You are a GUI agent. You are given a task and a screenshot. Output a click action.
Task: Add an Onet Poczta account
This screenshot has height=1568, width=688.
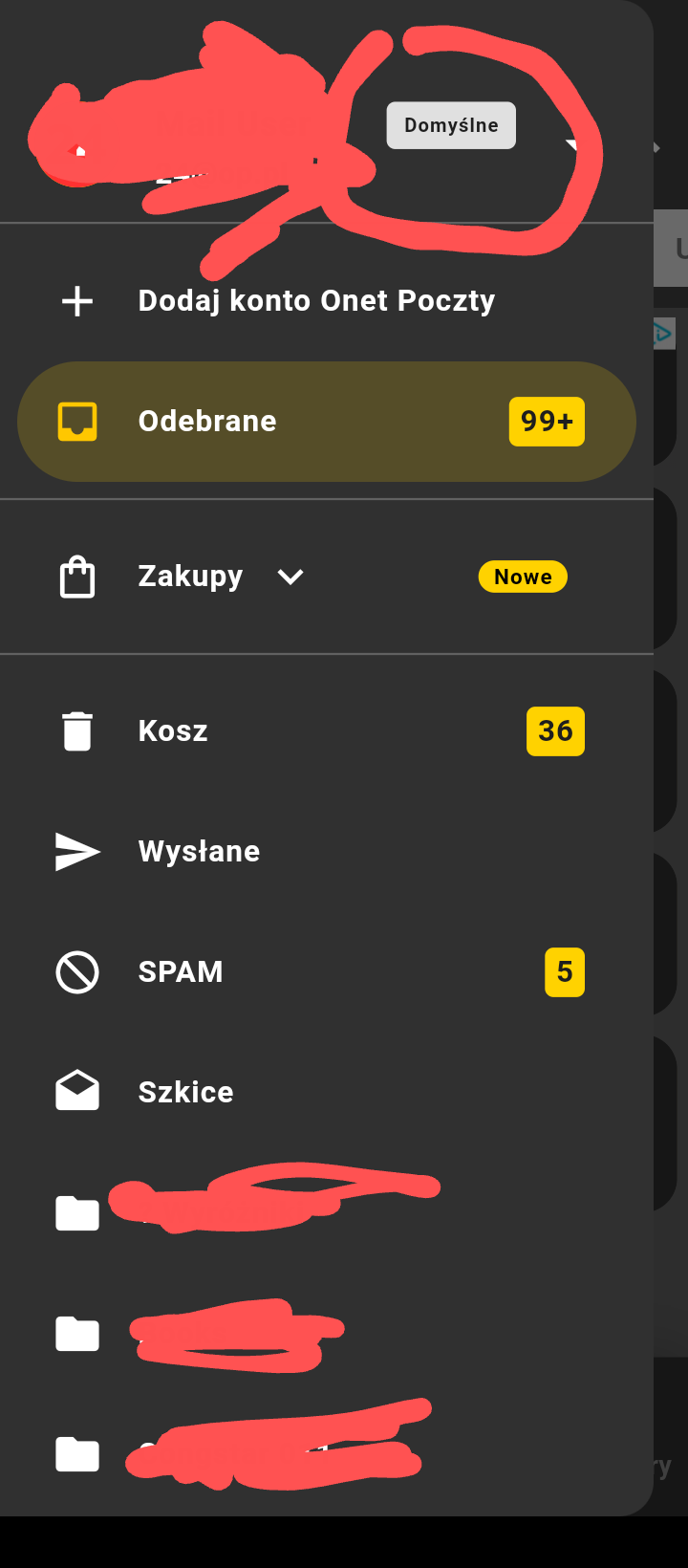(315, 301)
